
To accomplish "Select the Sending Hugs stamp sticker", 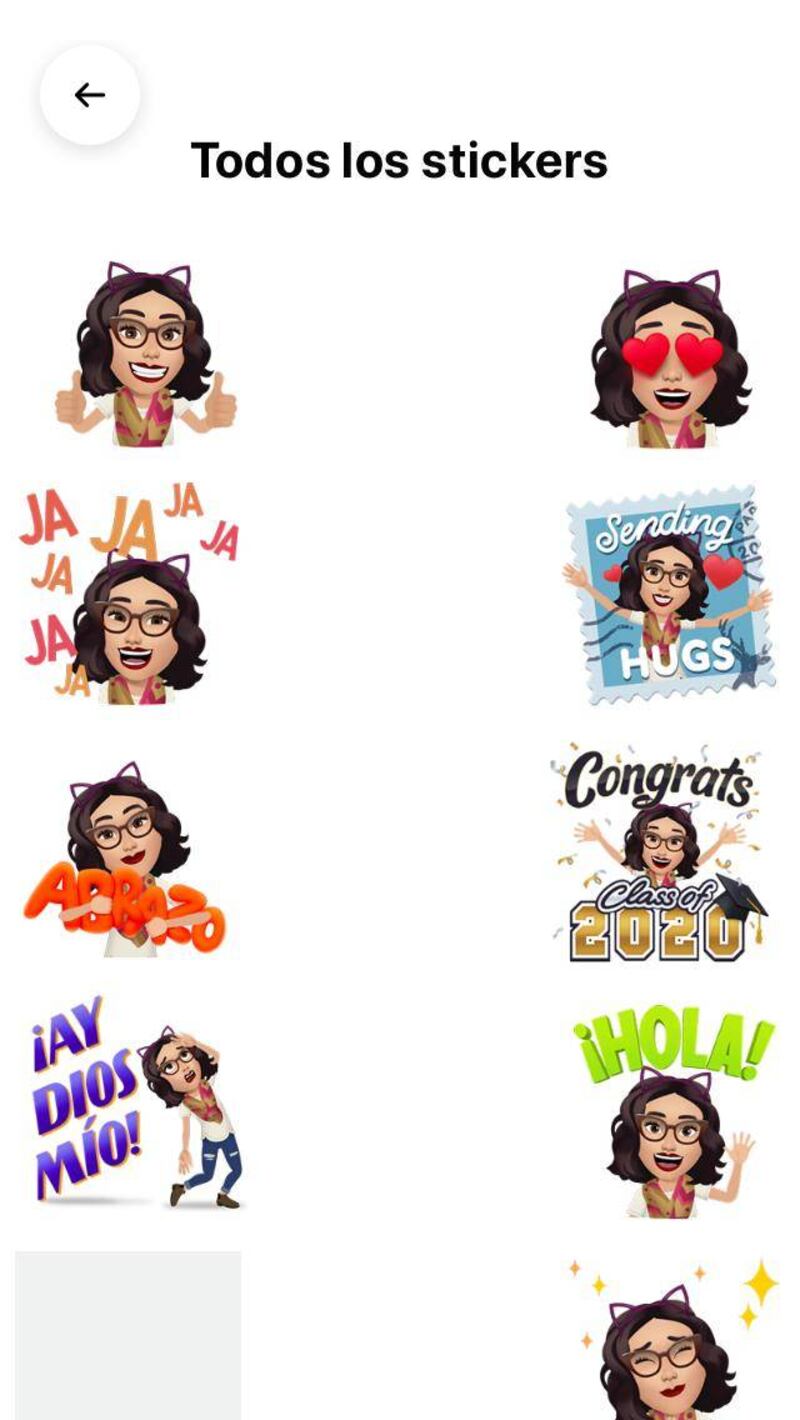I will [670, 595].
